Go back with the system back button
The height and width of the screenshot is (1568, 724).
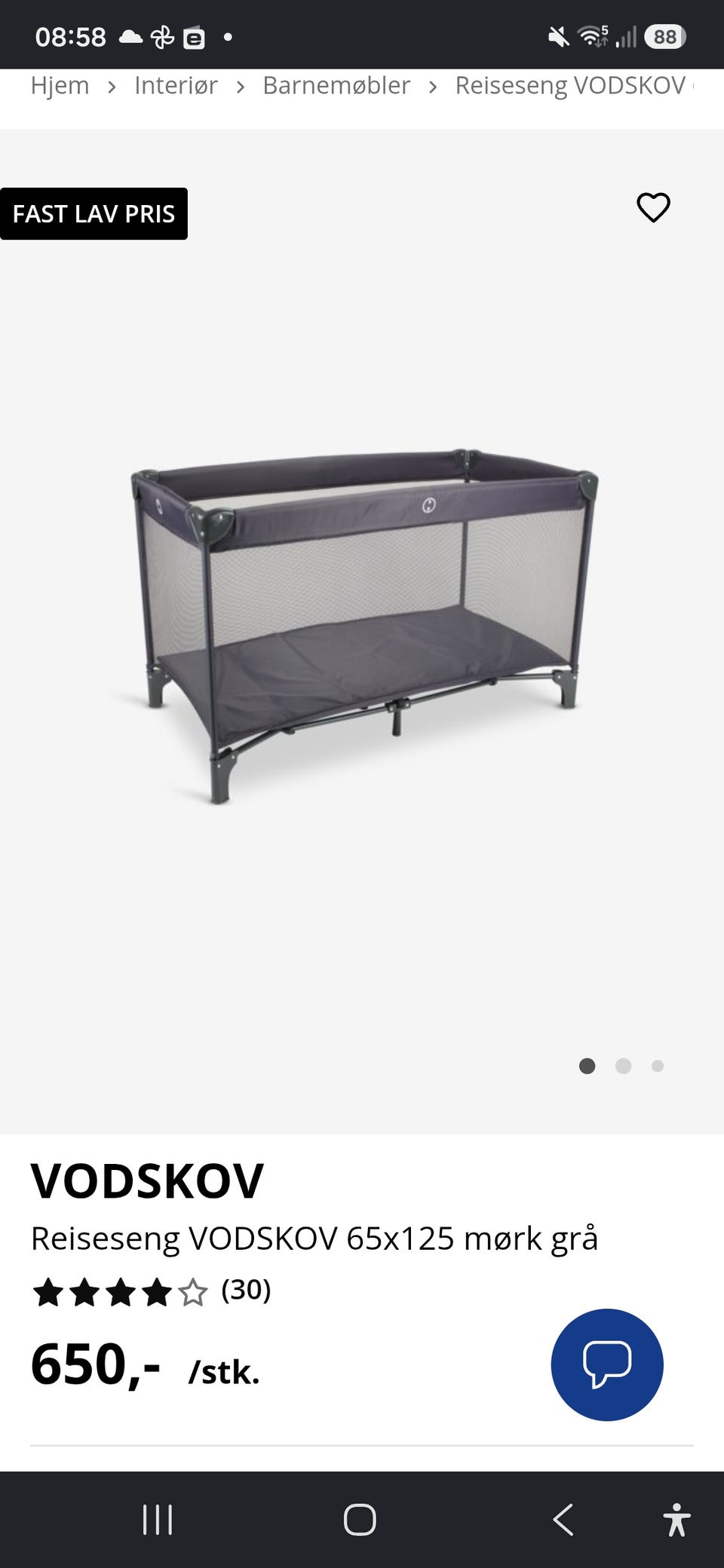pyautogui.click(x=563, y=1520)
